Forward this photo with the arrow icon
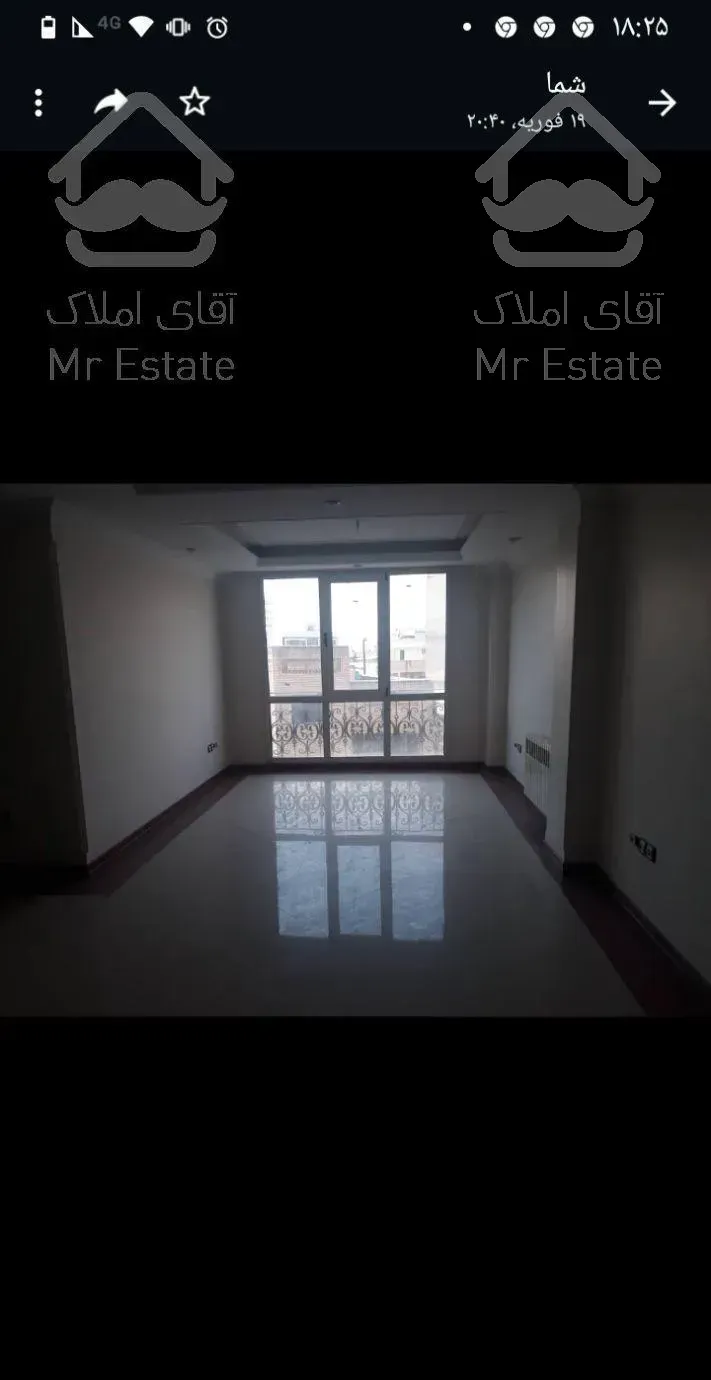The image size is (711, 1380). [111, 101]
